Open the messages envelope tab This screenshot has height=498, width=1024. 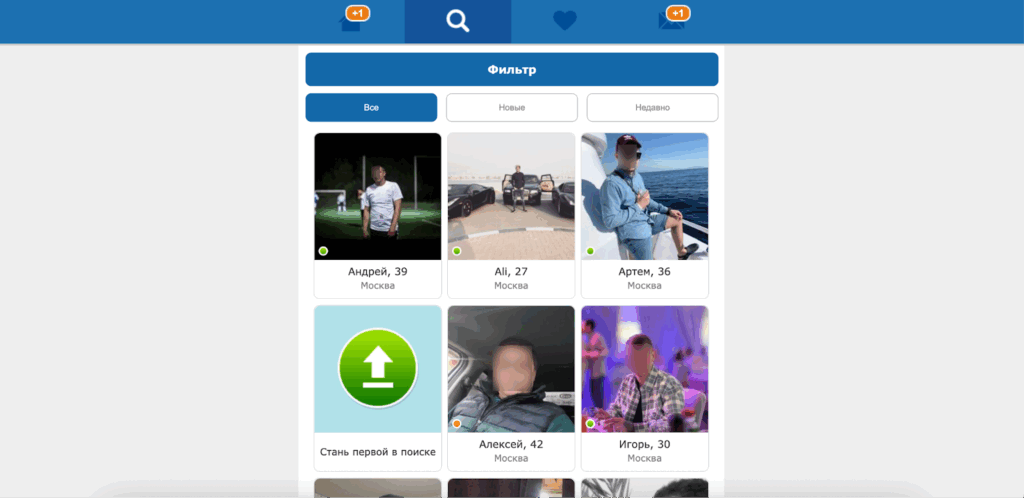tap(672, 21)
